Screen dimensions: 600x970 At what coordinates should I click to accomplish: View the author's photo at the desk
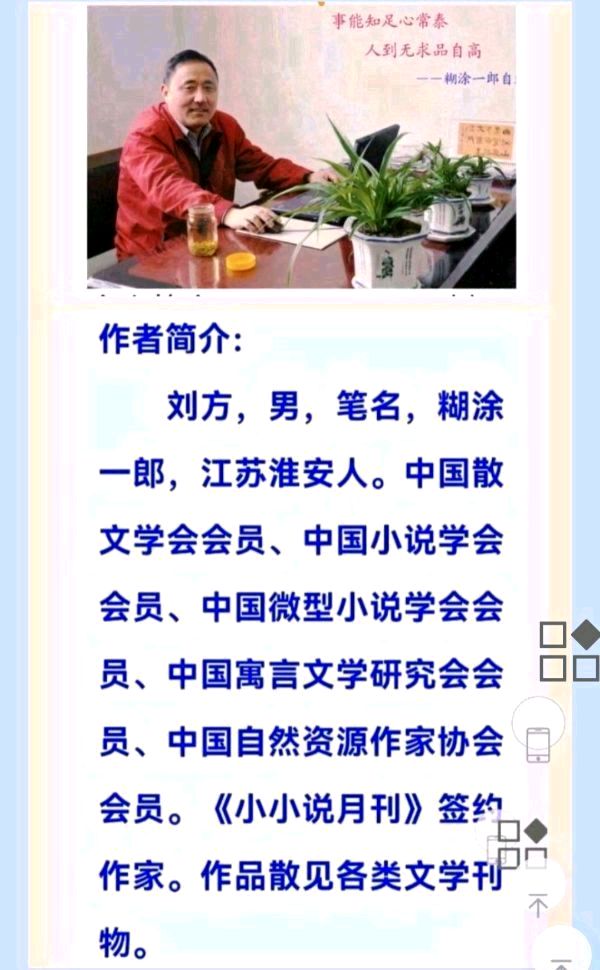[x=301, y=147]
